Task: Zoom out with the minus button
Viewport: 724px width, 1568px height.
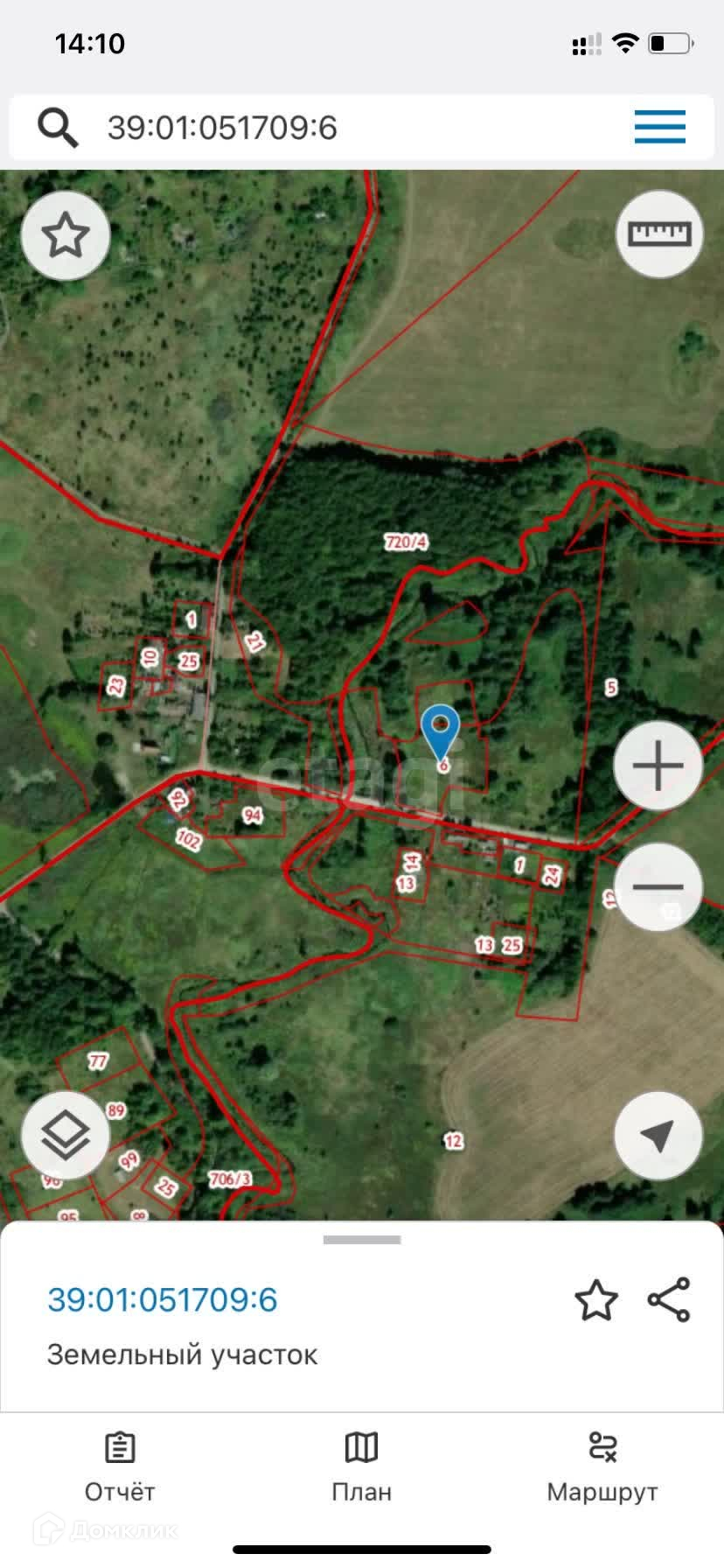Action: tap(658, 887)
